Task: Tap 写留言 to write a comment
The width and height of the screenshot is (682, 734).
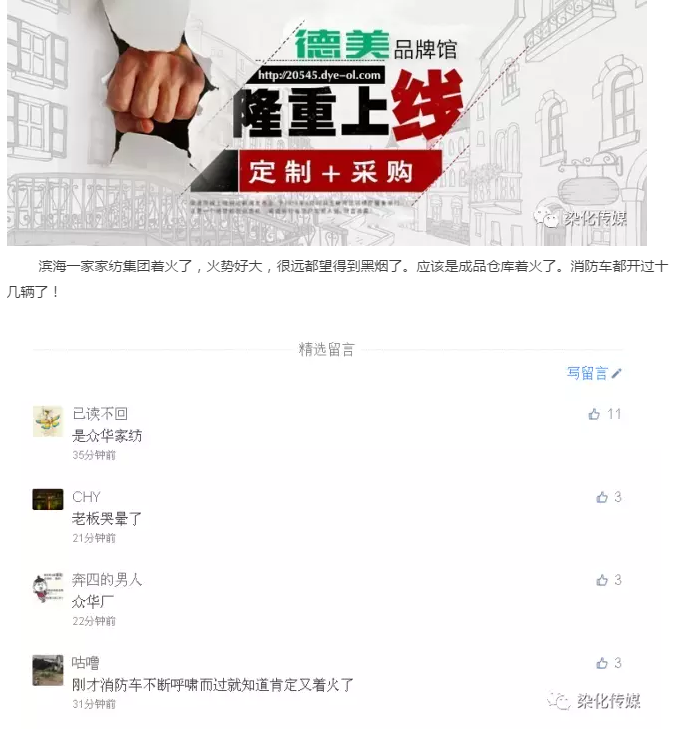Action: point(594,373)
